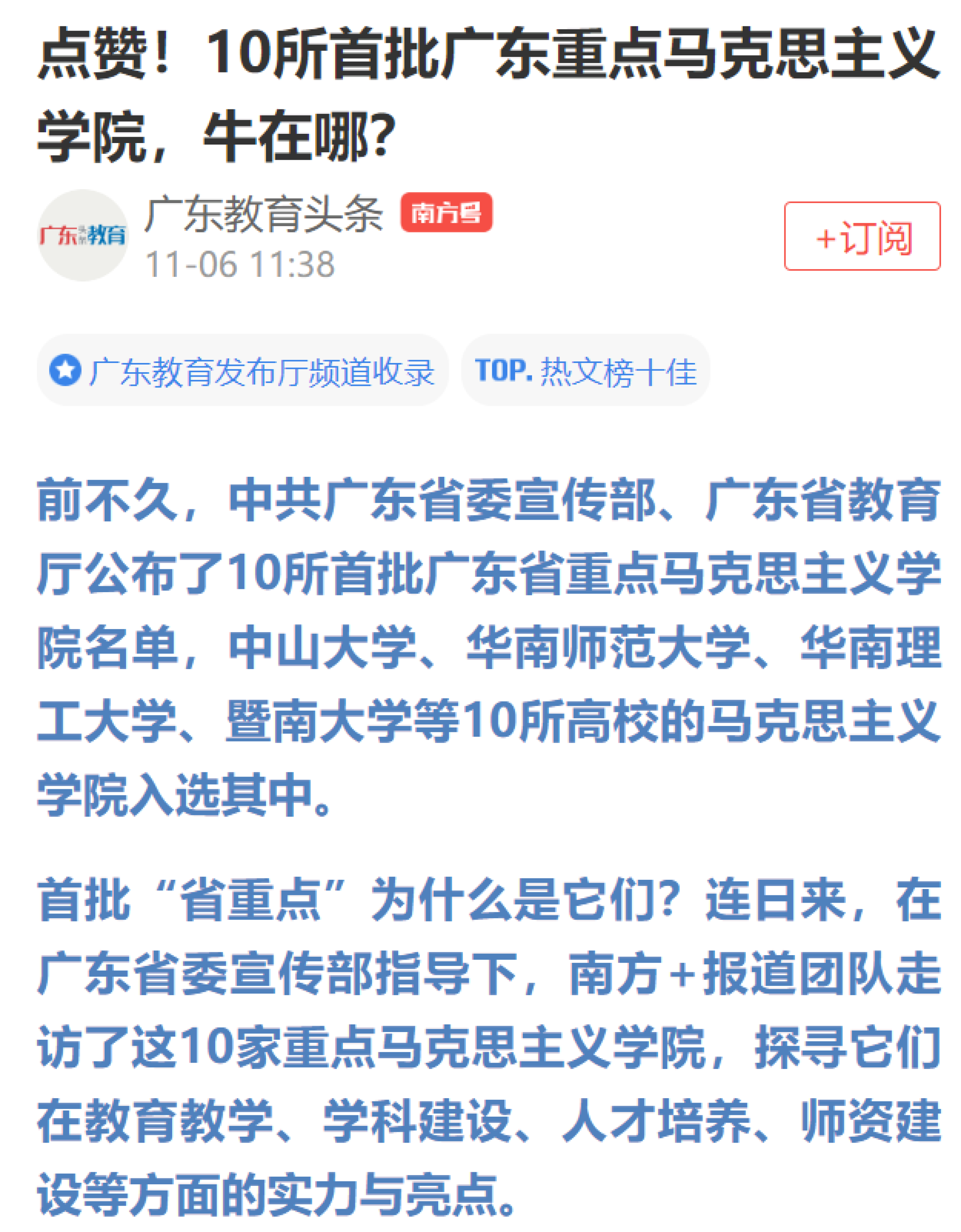
Task: Open the 广东教育发布厅频道收录 chip
Action: 242,371
